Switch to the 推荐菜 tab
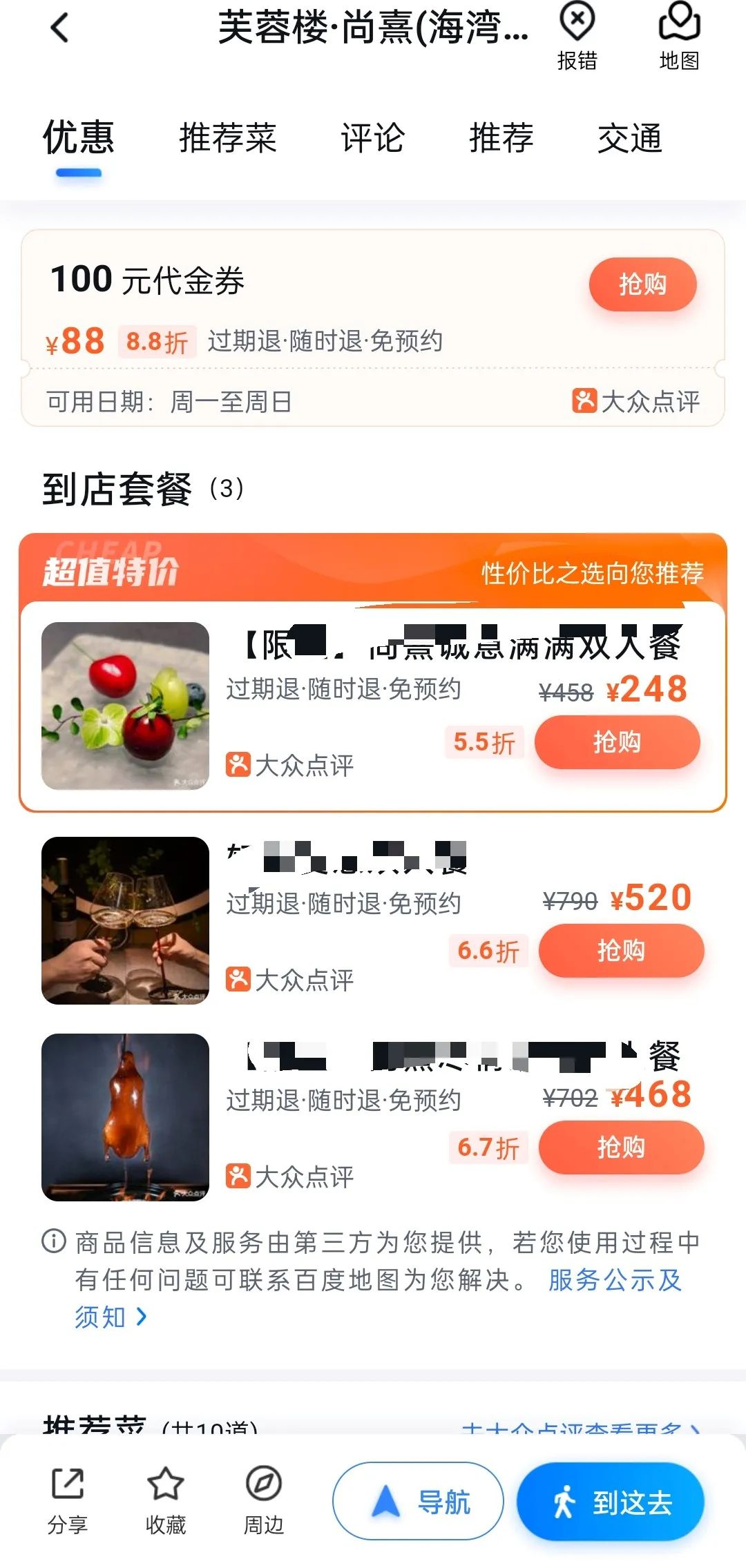 227,137
